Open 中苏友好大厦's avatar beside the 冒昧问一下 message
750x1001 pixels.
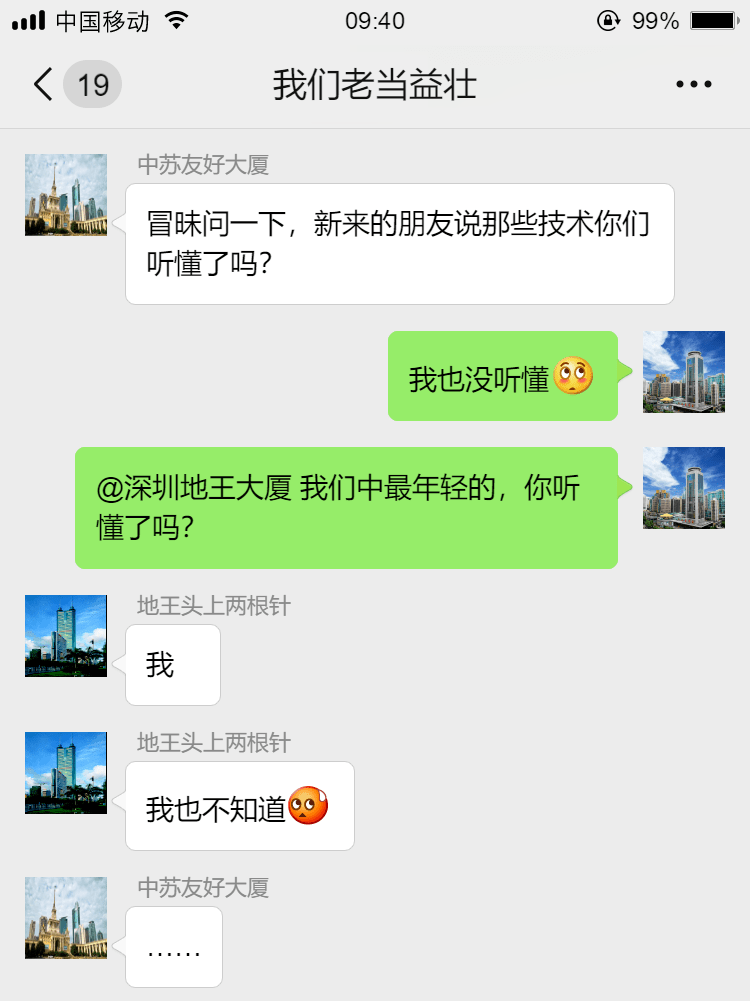[66, 195]
